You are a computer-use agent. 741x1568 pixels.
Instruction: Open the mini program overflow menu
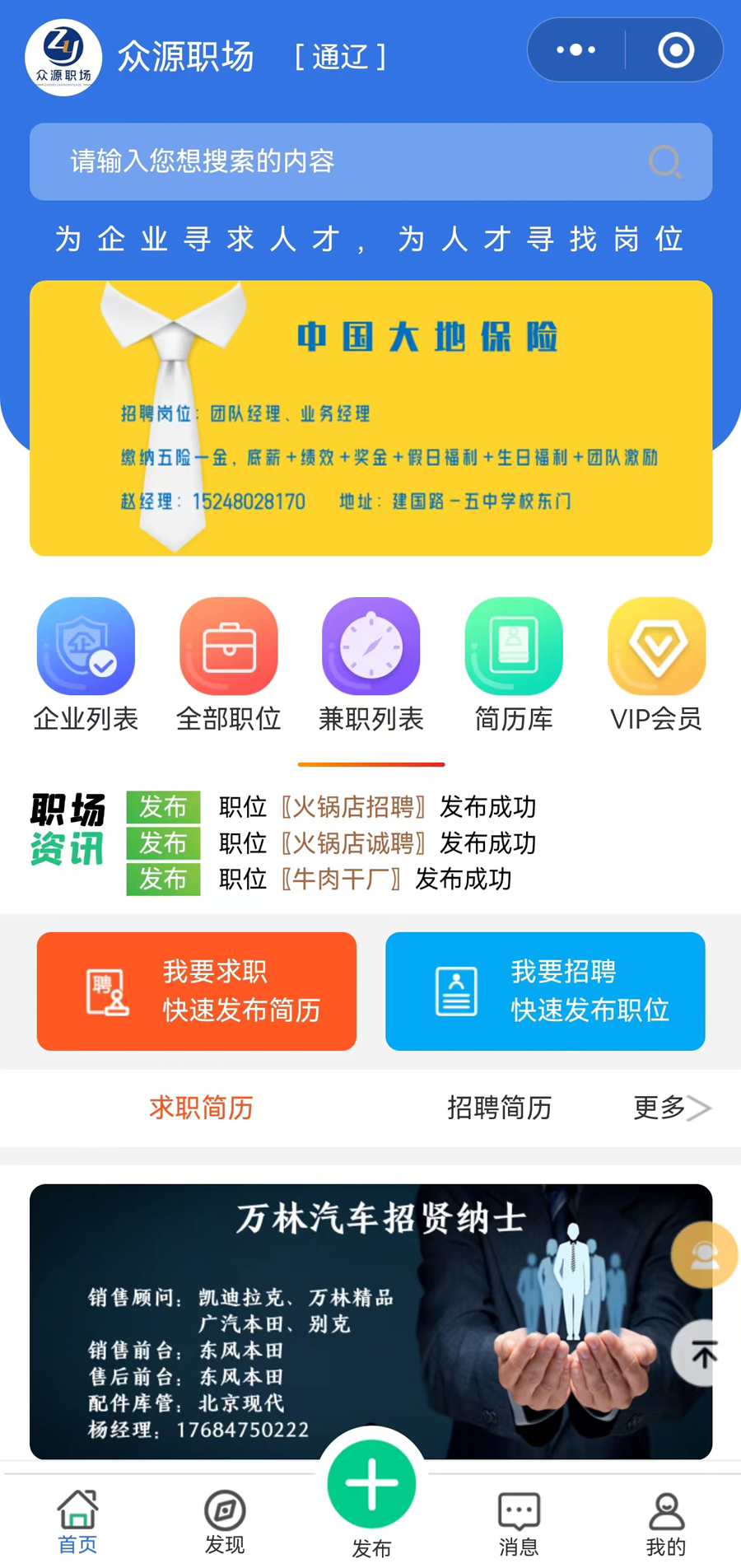[x=576, y=50]
